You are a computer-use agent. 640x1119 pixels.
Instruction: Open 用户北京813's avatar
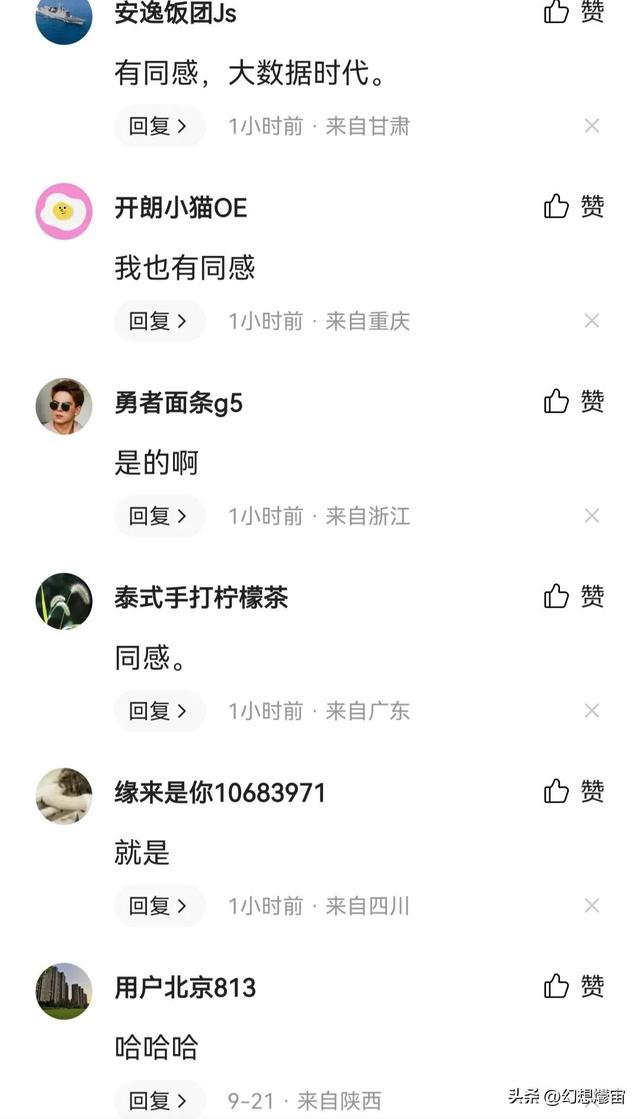pyautogui.click(x=64, y=991)
